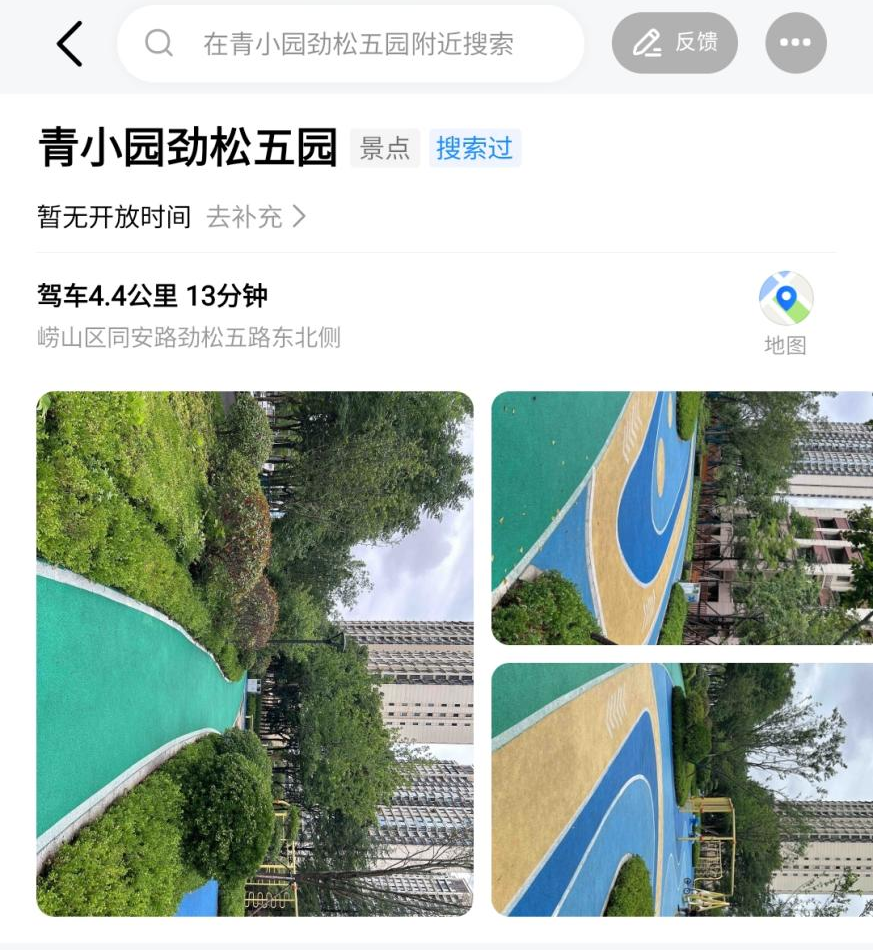Tap the search box for nearby places

coord(350,44)
